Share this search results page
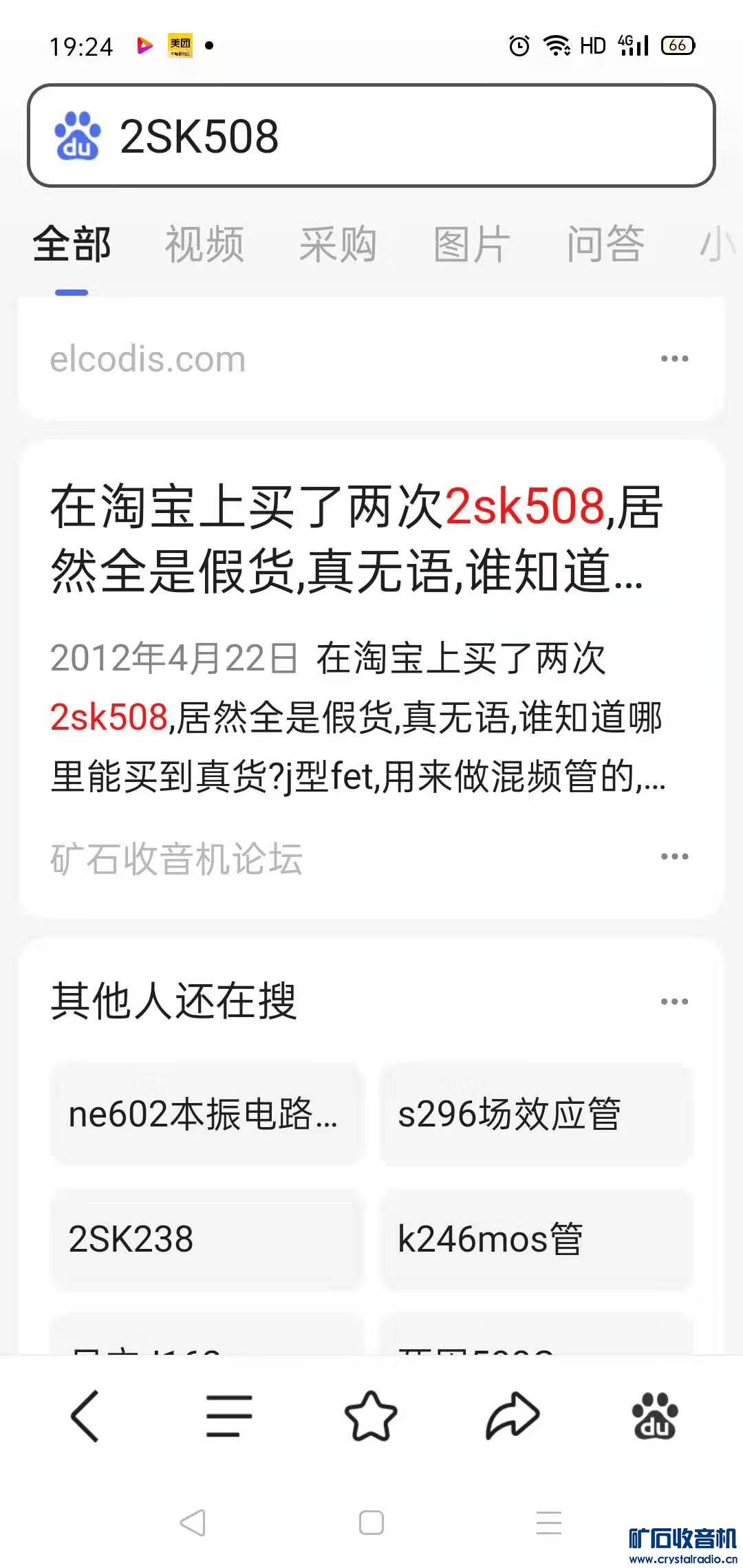 (513, 1415)
